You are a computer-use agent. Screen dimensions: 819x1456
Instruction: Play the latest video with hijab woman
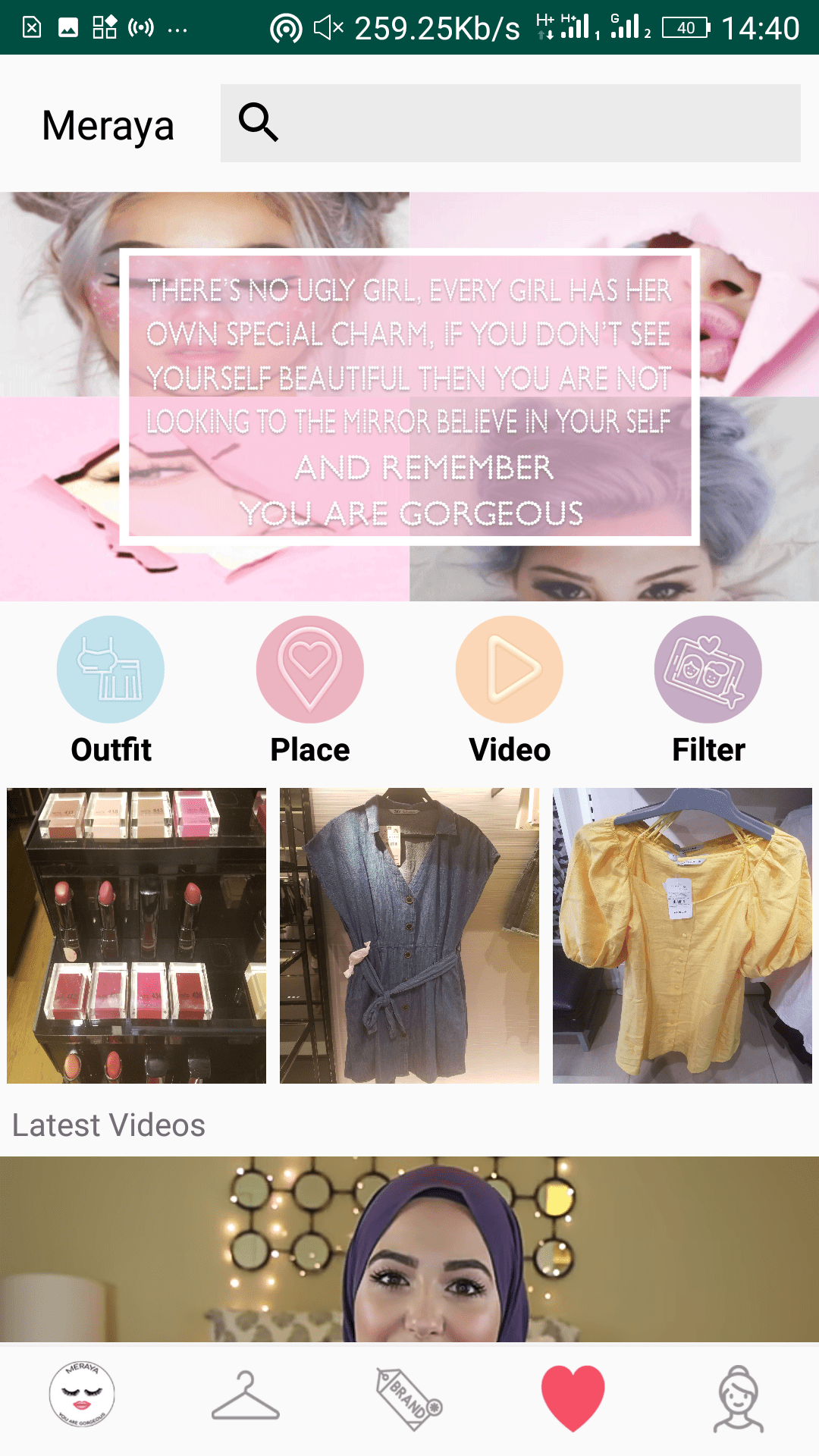point(409,1249)
